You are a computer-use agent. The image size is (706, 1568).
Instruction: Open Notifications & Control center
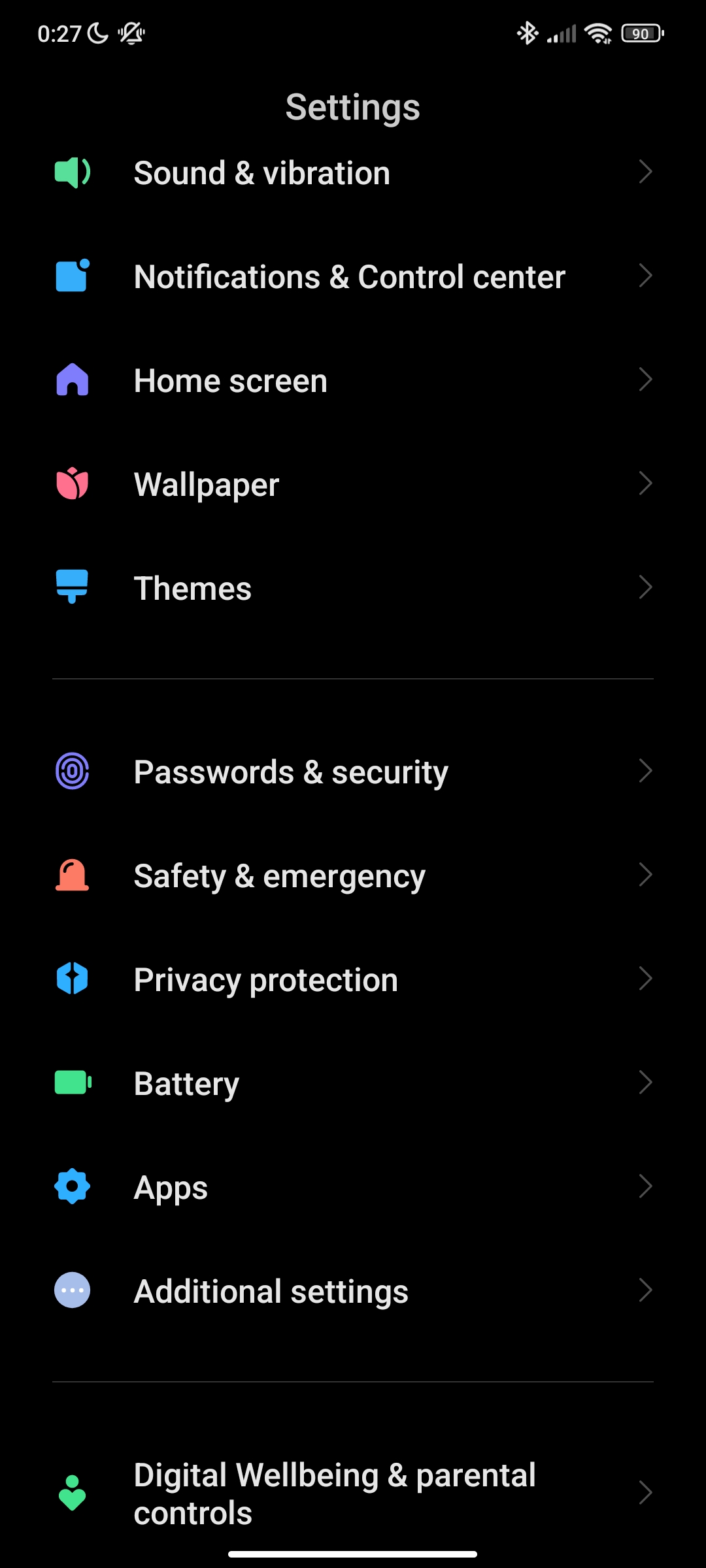(x=353, y=276)
